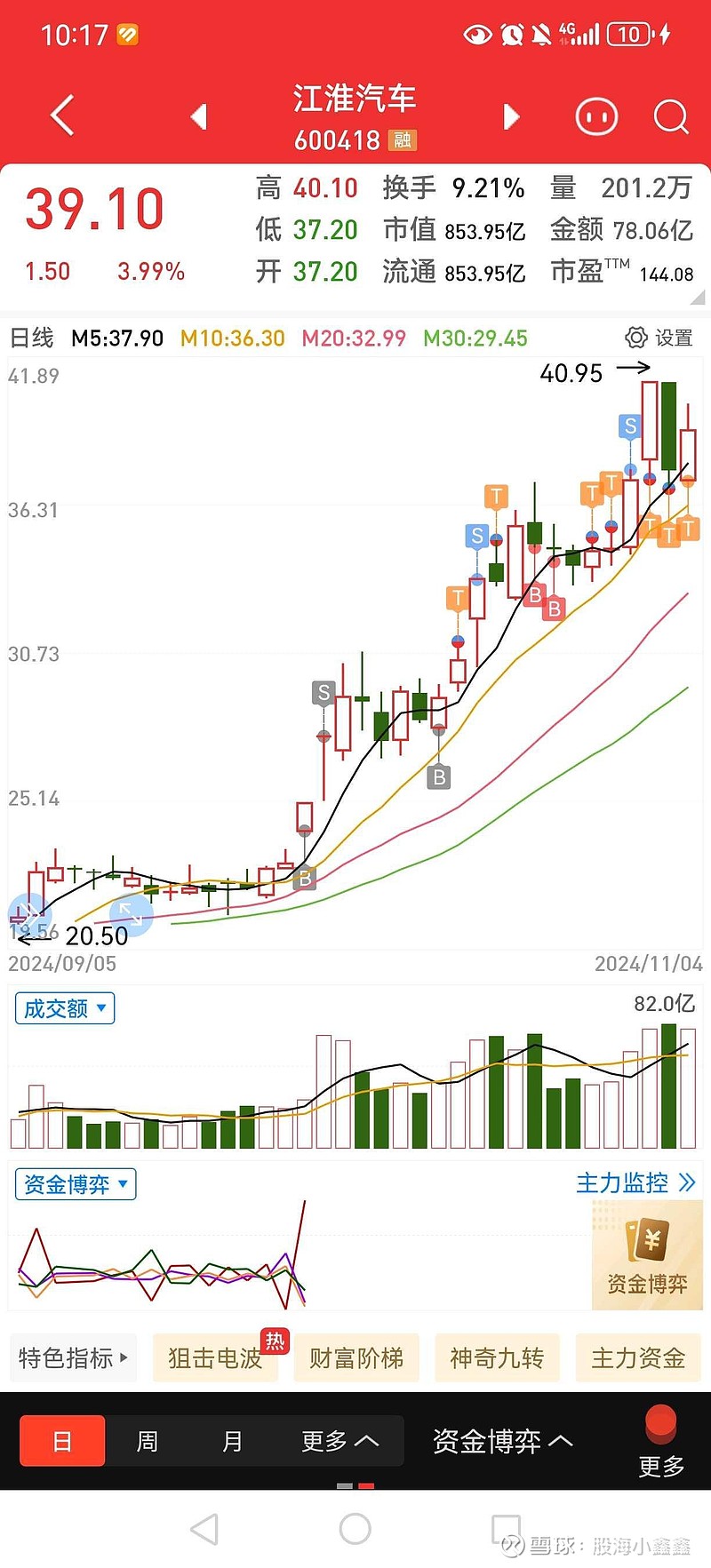Go to previous stock with left triangle arrow
The image size is (711, 1568).
tap(197, 116)
